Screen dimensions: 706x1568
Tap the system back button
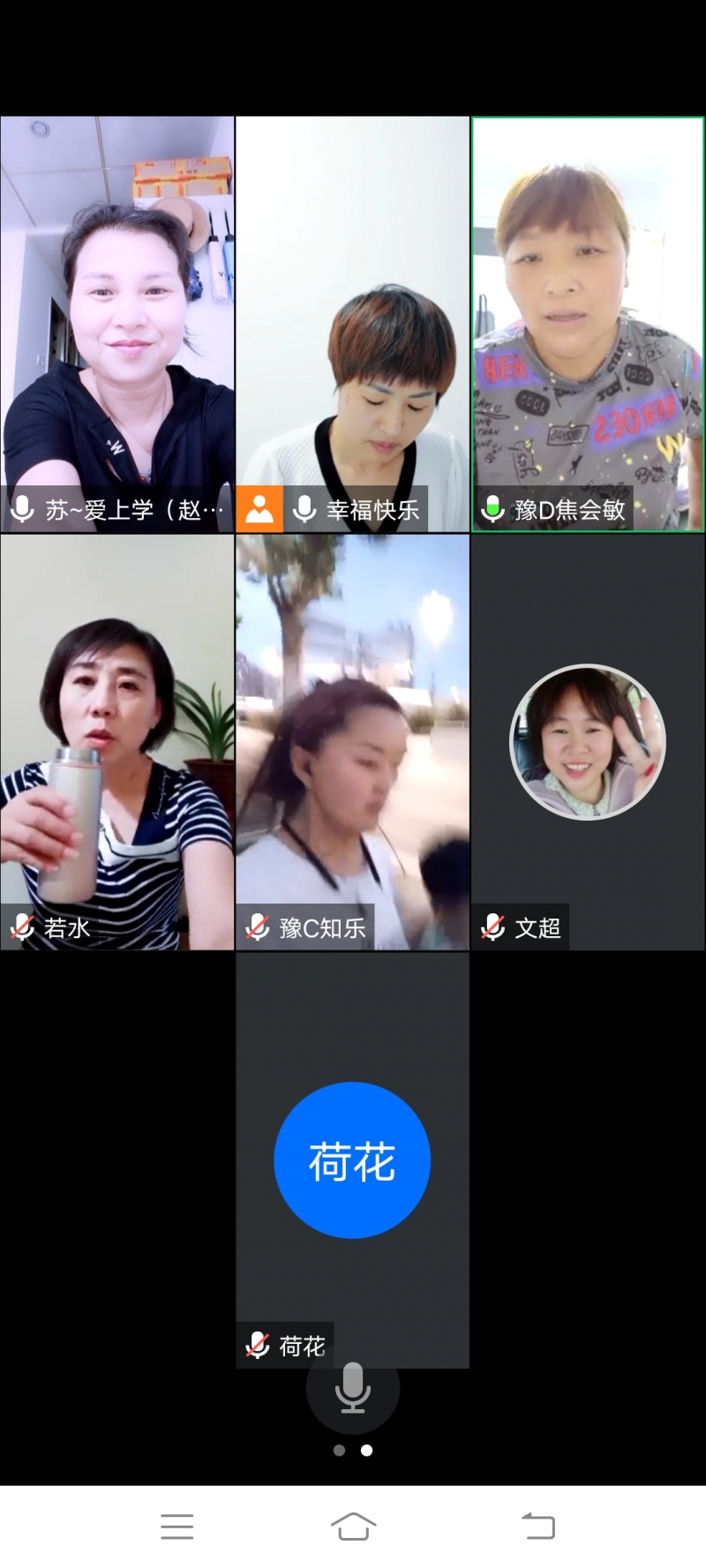click(537, 1526)
